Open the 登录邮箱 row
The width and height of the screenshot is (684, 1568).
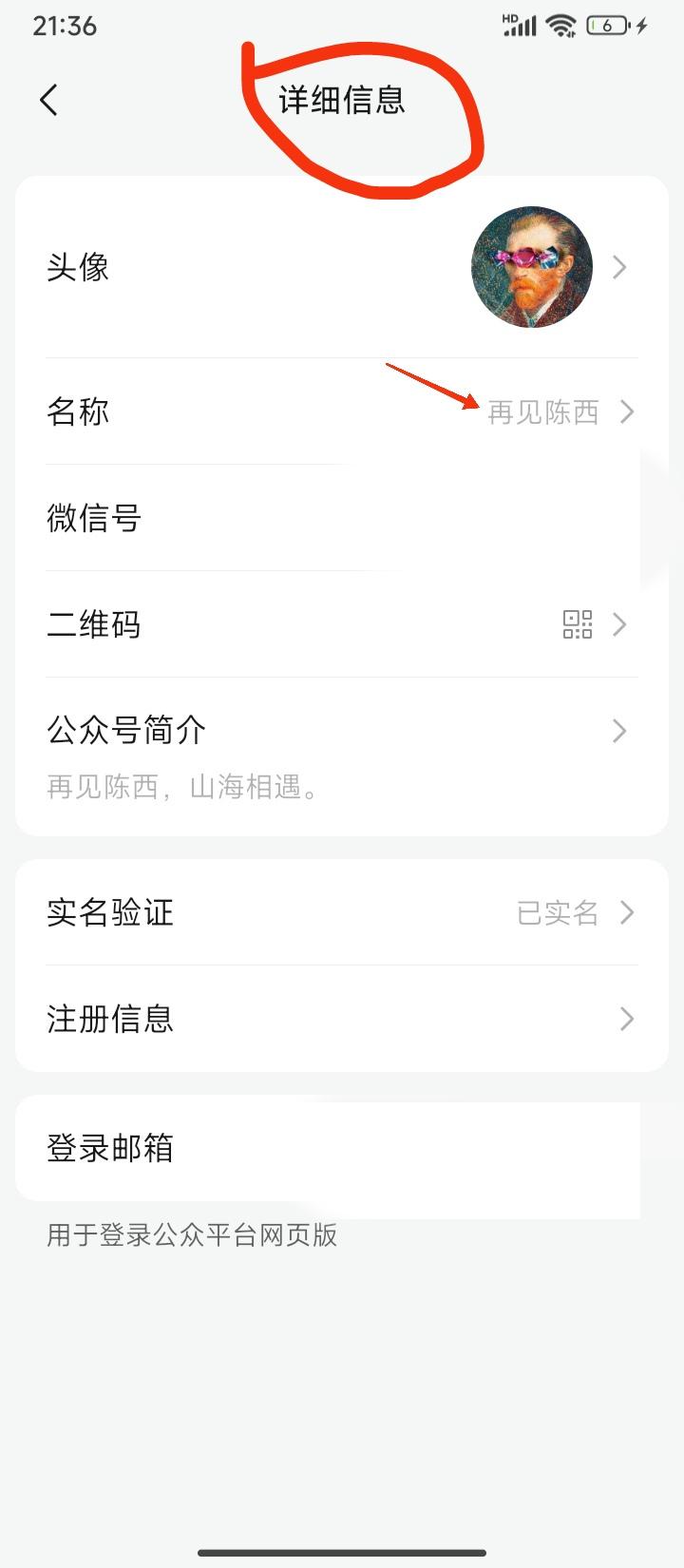click(x=342, y=1148)
